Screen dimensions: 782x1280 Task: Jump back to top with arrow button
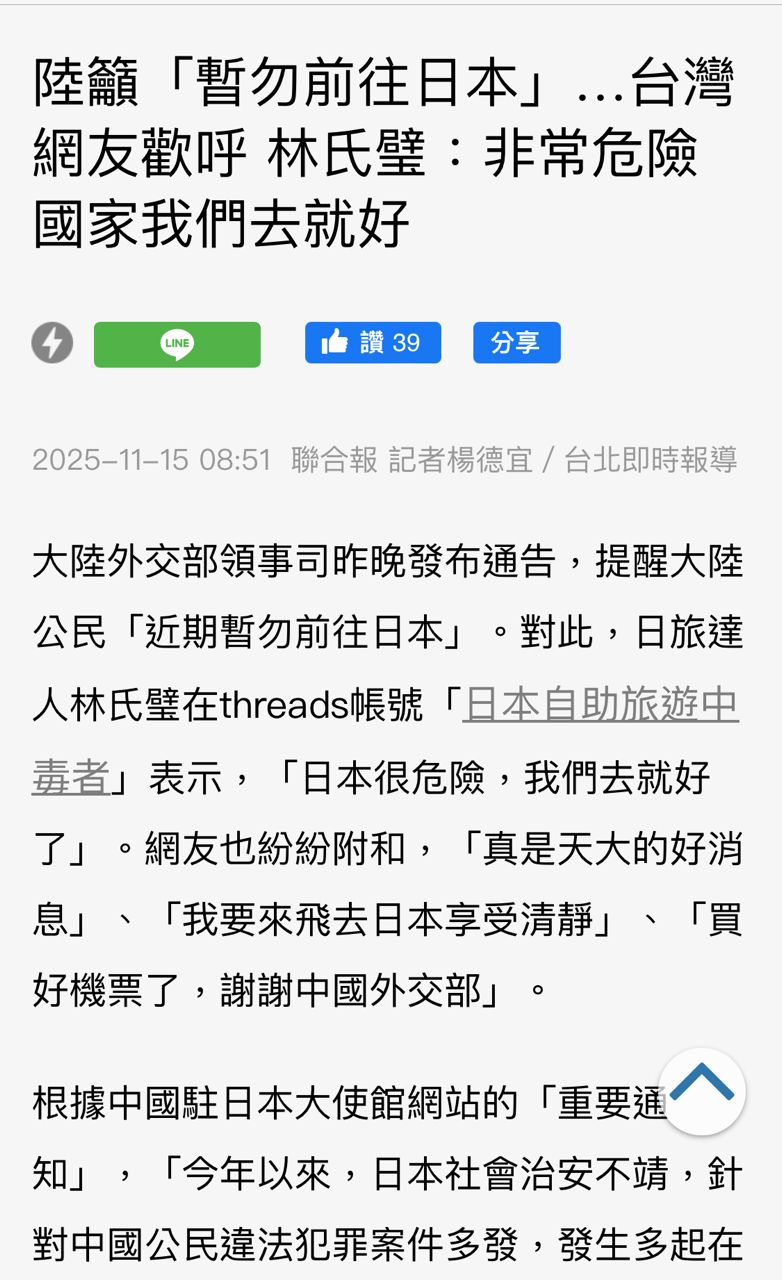coord(702,1091)
